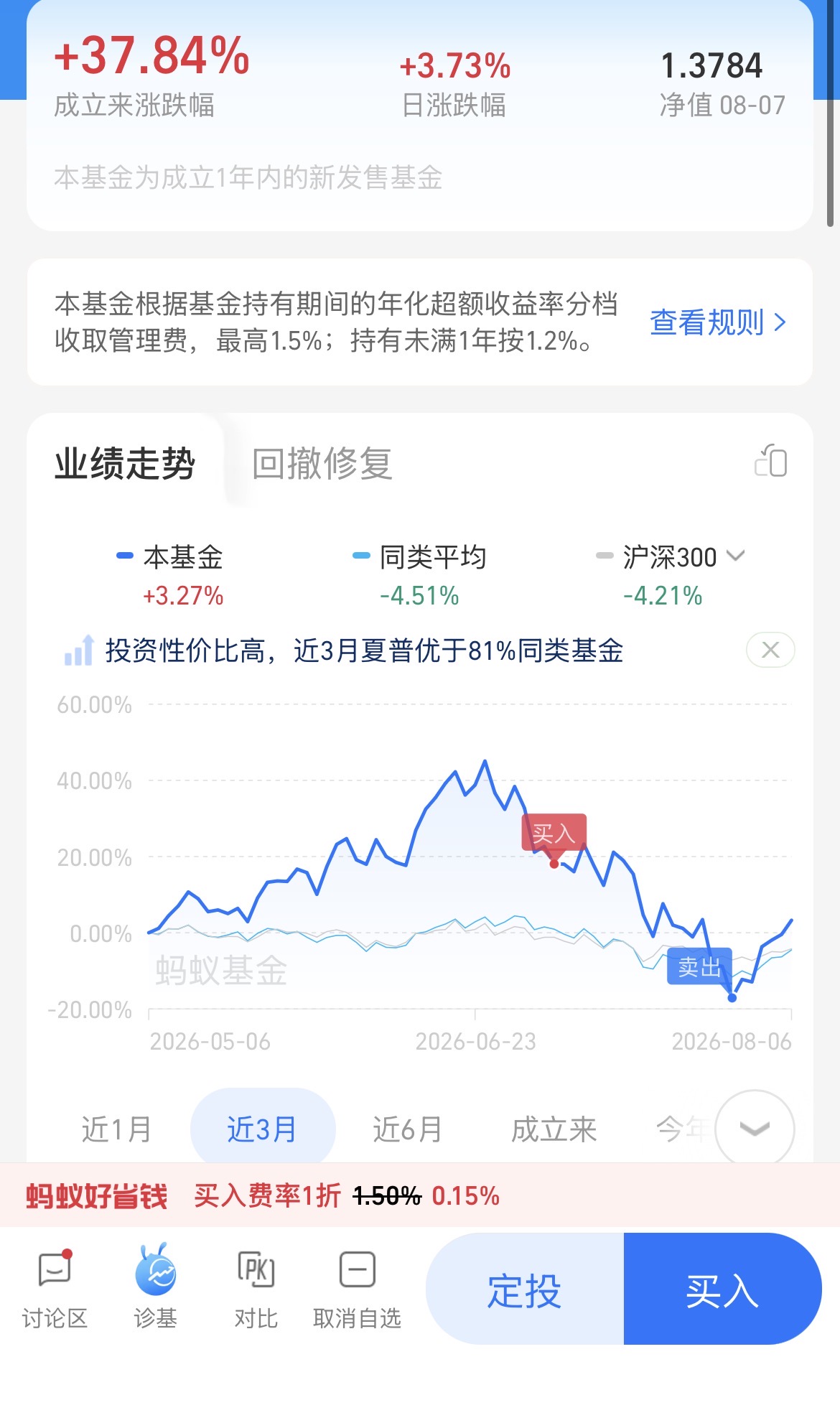
Task: Select the 近6月 time range
Action: [407, 1129]
